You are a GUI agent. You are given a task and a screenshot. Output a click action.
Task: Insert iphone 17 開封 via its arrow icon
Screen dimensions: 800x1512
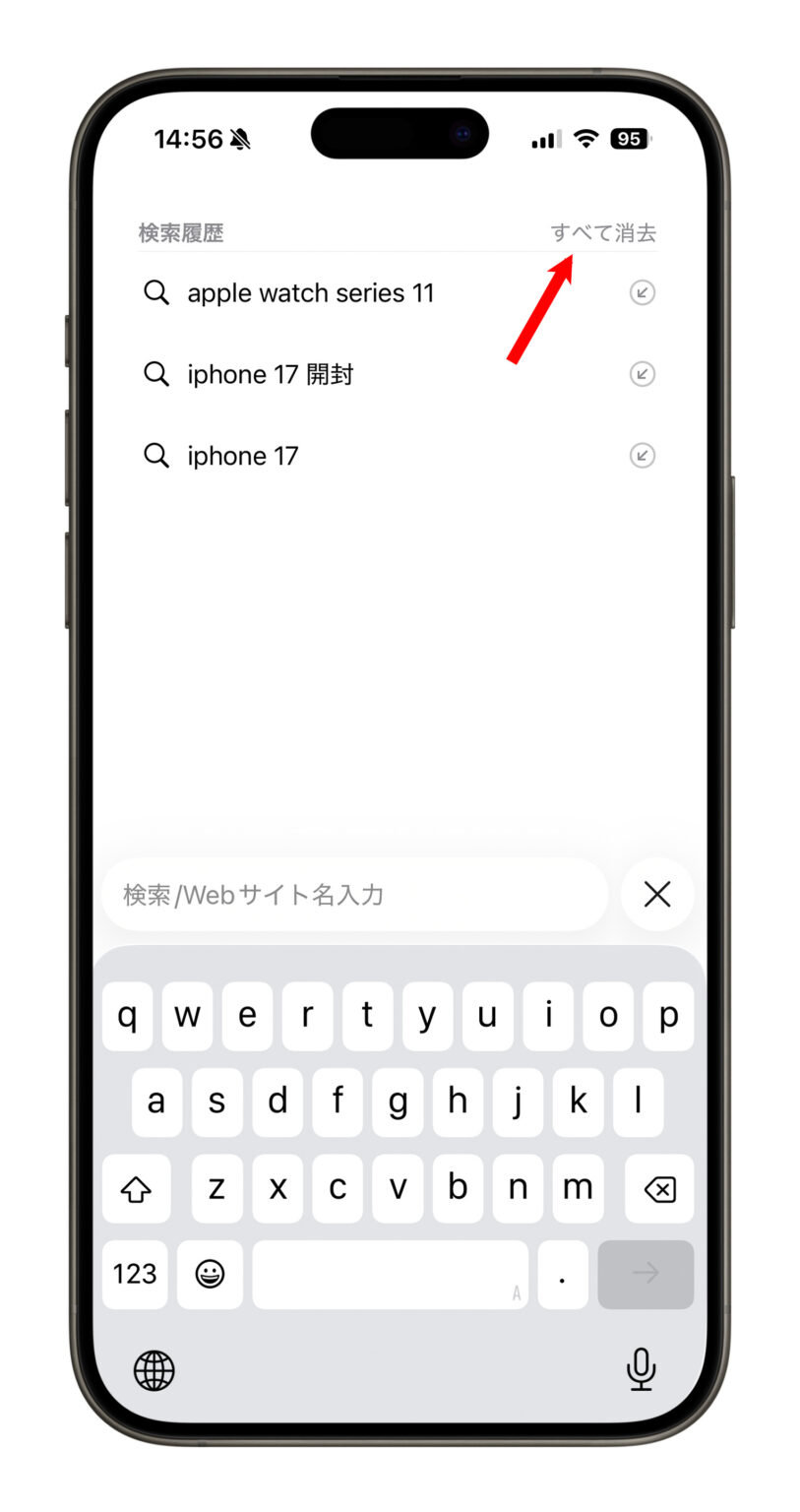[x=642, y=374]
